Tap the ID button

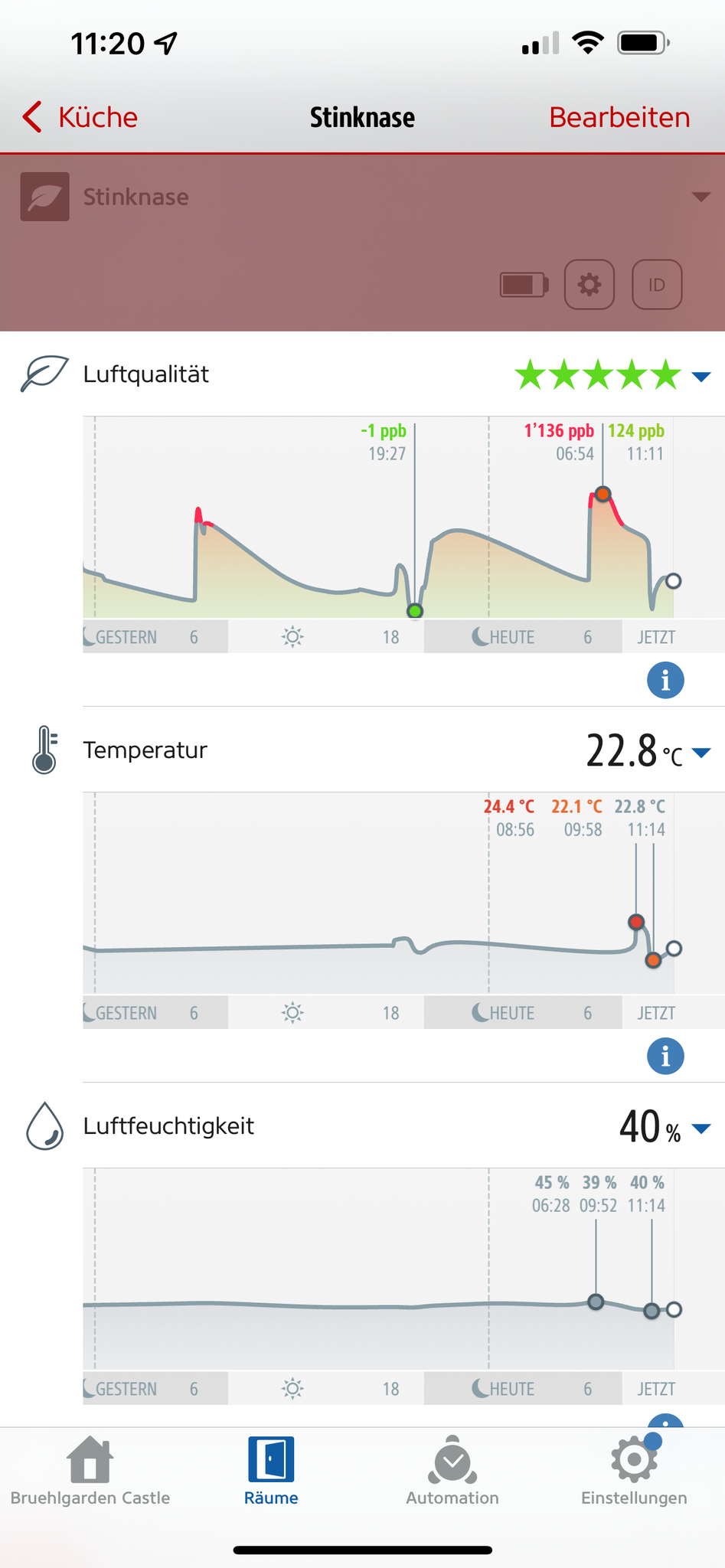pos(656,285)
